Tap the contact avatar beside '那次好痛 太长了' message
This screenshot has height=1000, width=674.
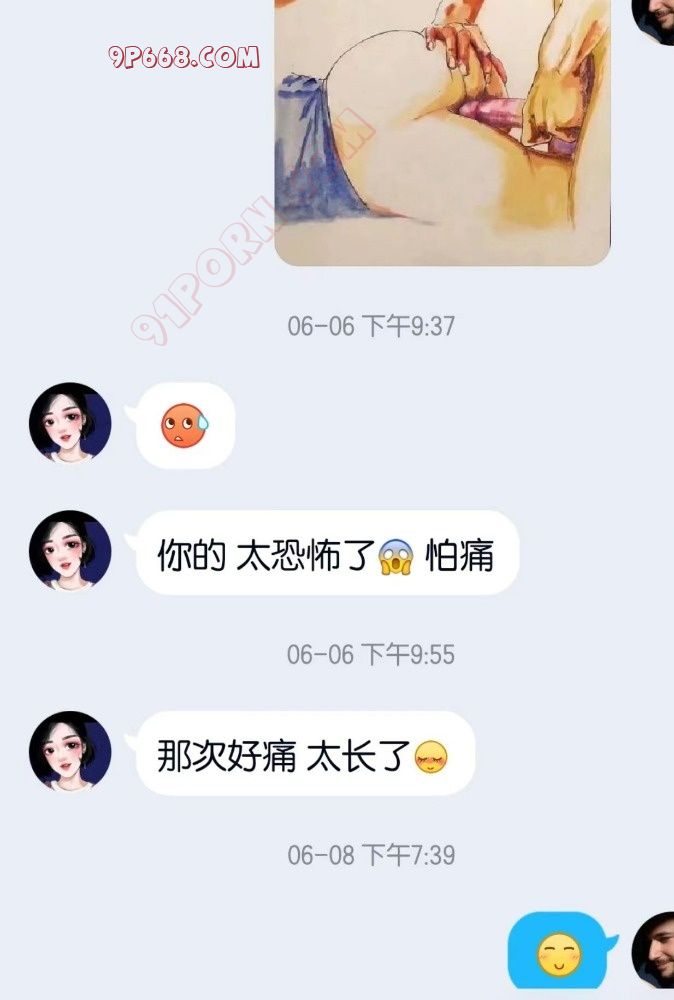click(x=70, y=752)
